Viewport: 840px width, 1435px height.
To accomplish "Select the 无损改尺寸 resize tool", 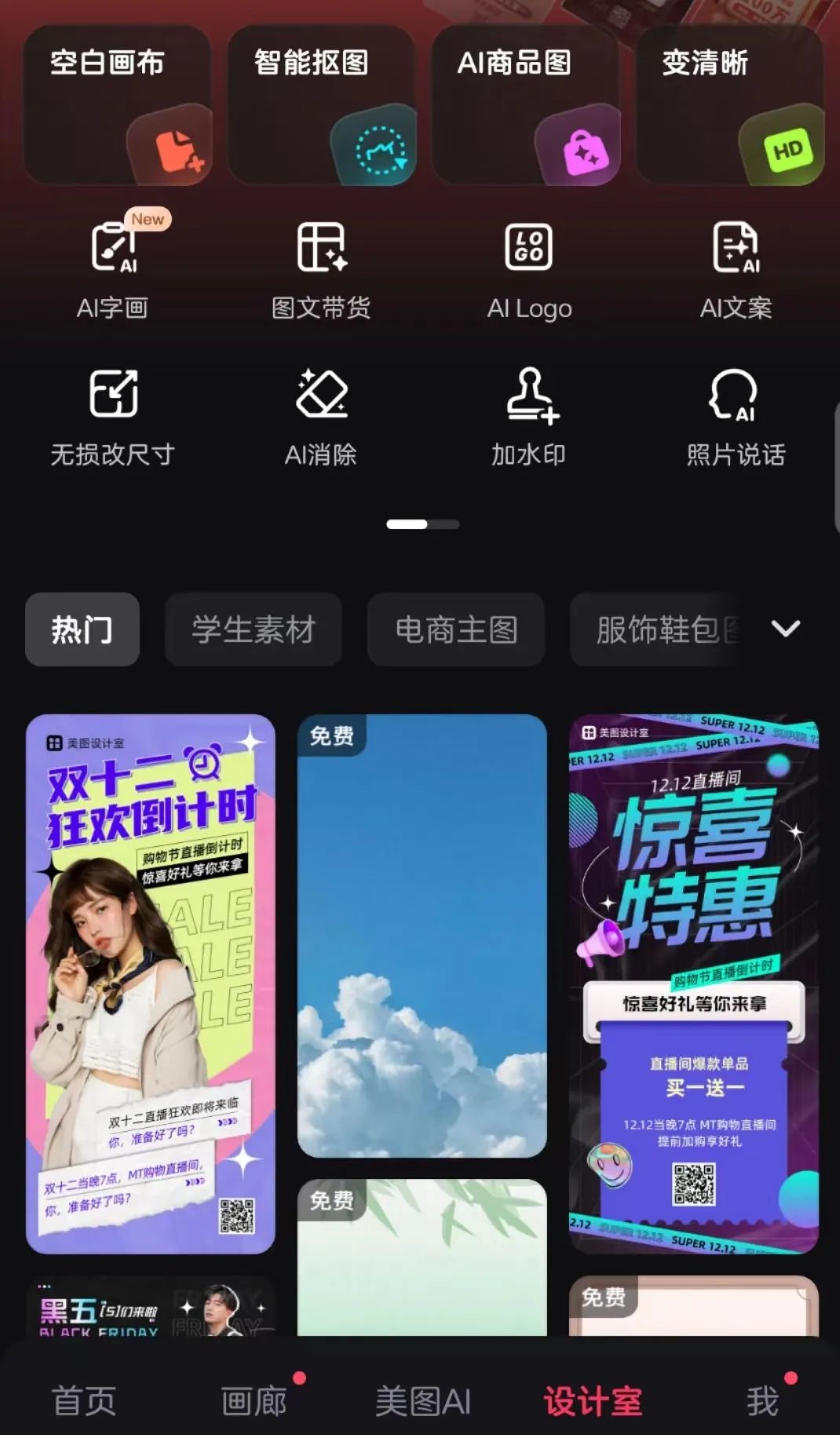I will [x=111, y=414].
